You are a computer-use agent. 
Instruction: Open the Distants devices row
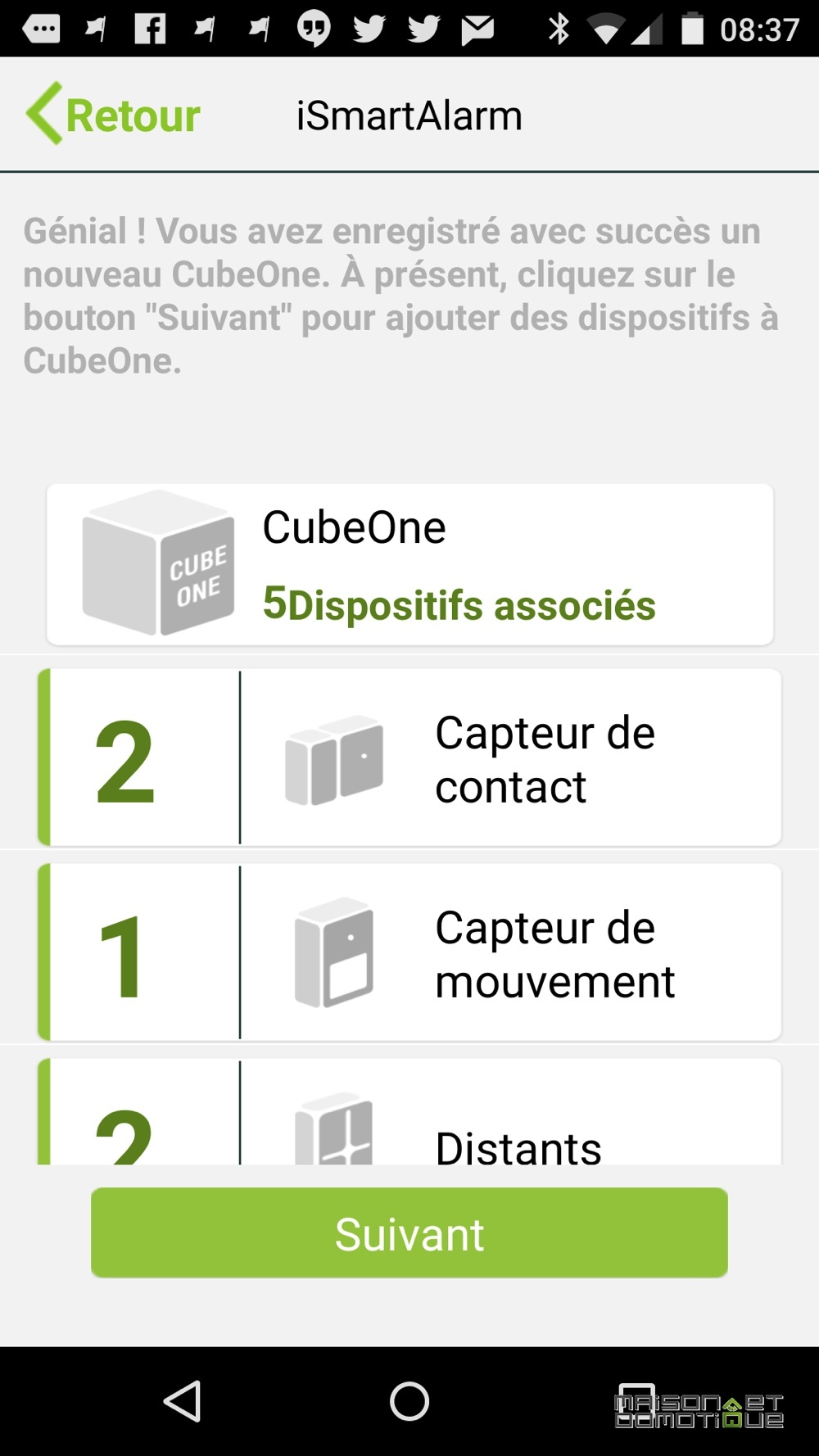point(409,1112)
